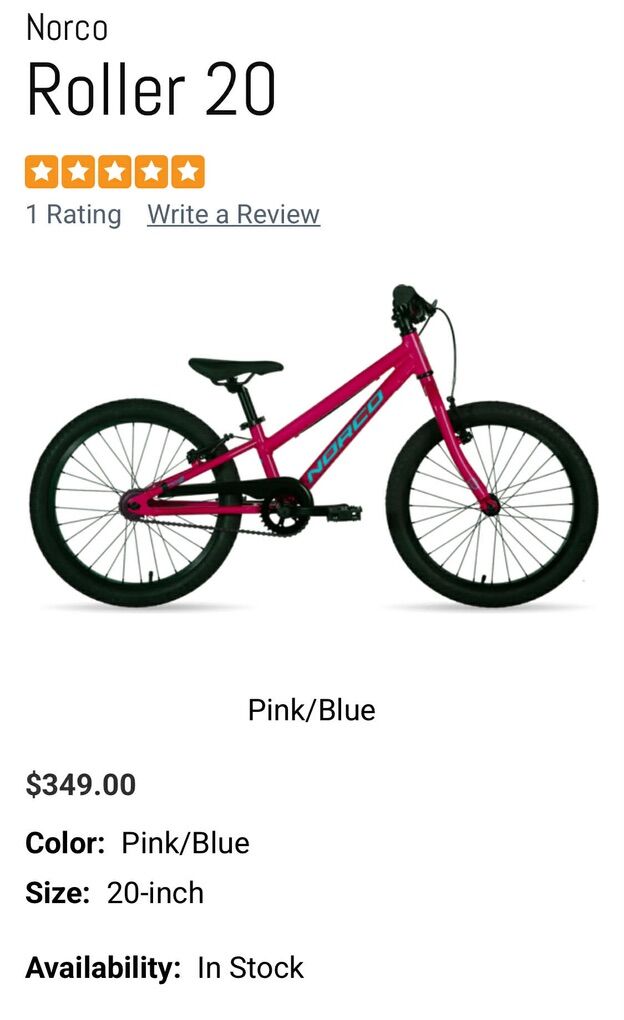Open the 1 Rating reviews link
This screenshot has height=1020, width=624.
coord(73,214)
